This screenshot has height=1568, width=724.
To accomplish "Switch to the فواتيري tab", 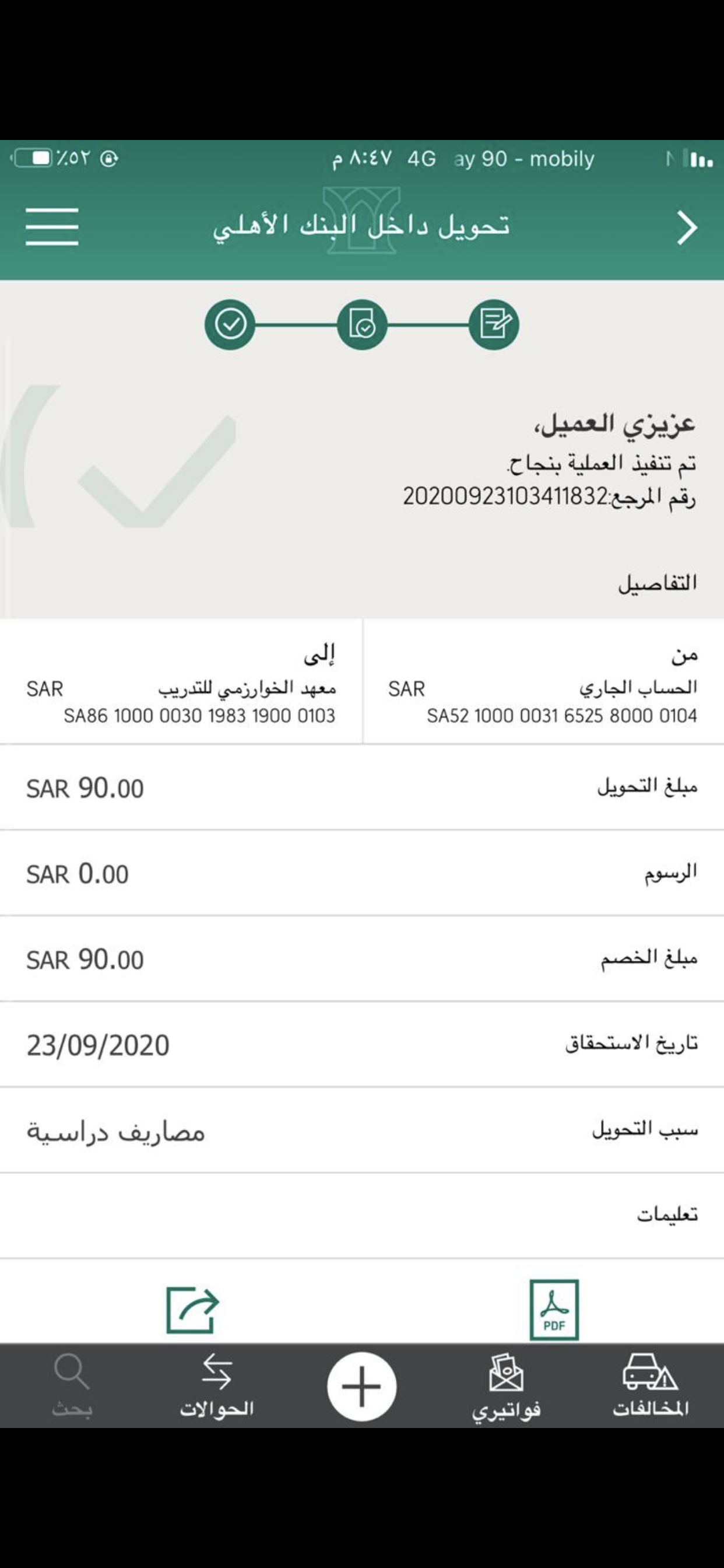I will tap(506, 1386).
